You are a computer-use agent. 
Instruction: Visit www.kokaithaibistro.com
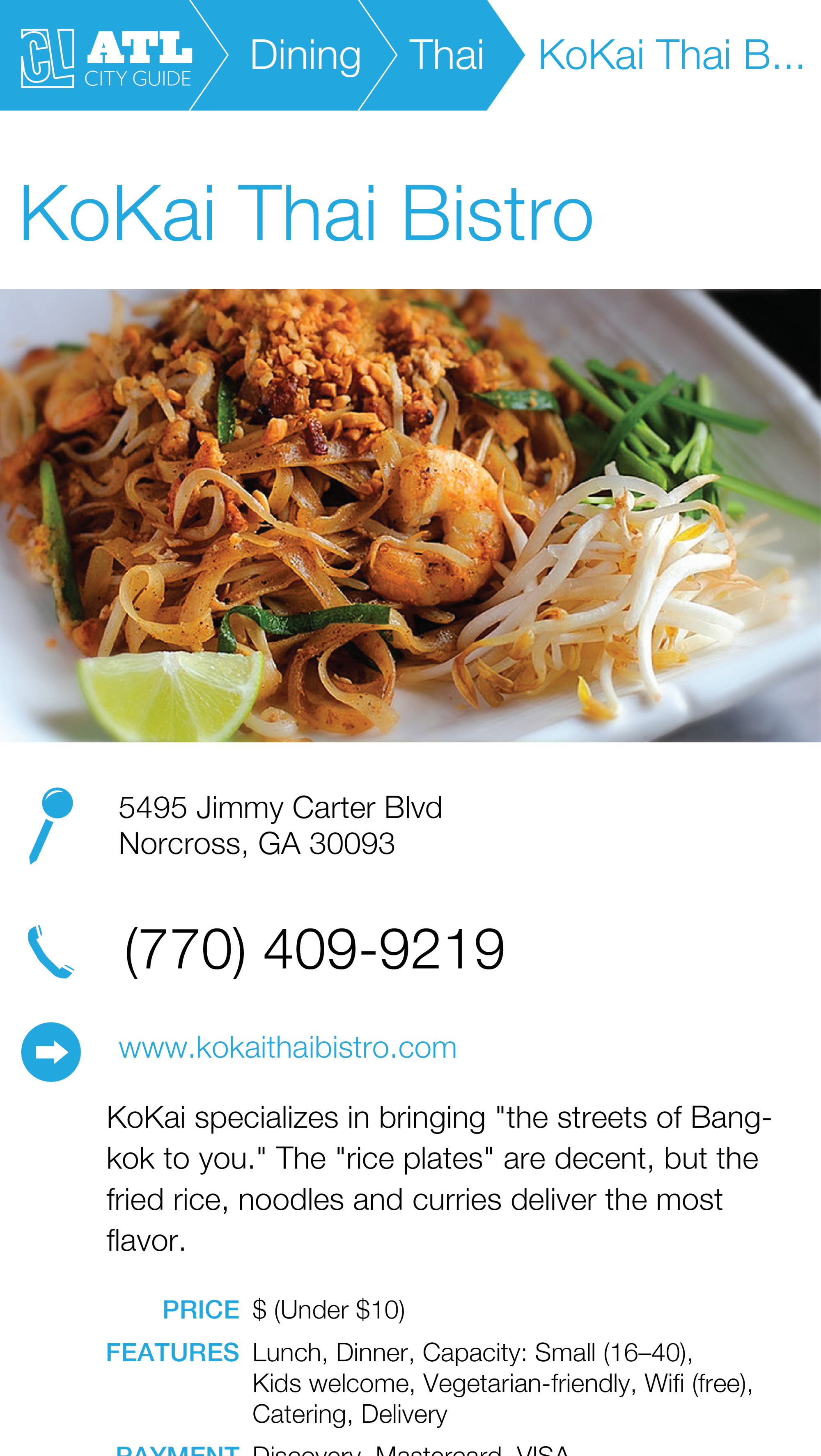tap(287, 1047)
